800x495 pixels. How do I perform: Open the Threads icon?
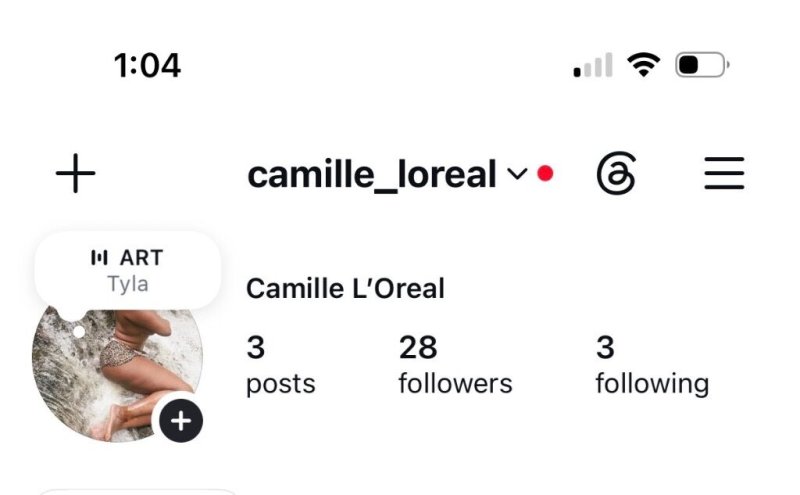[616, 174]
